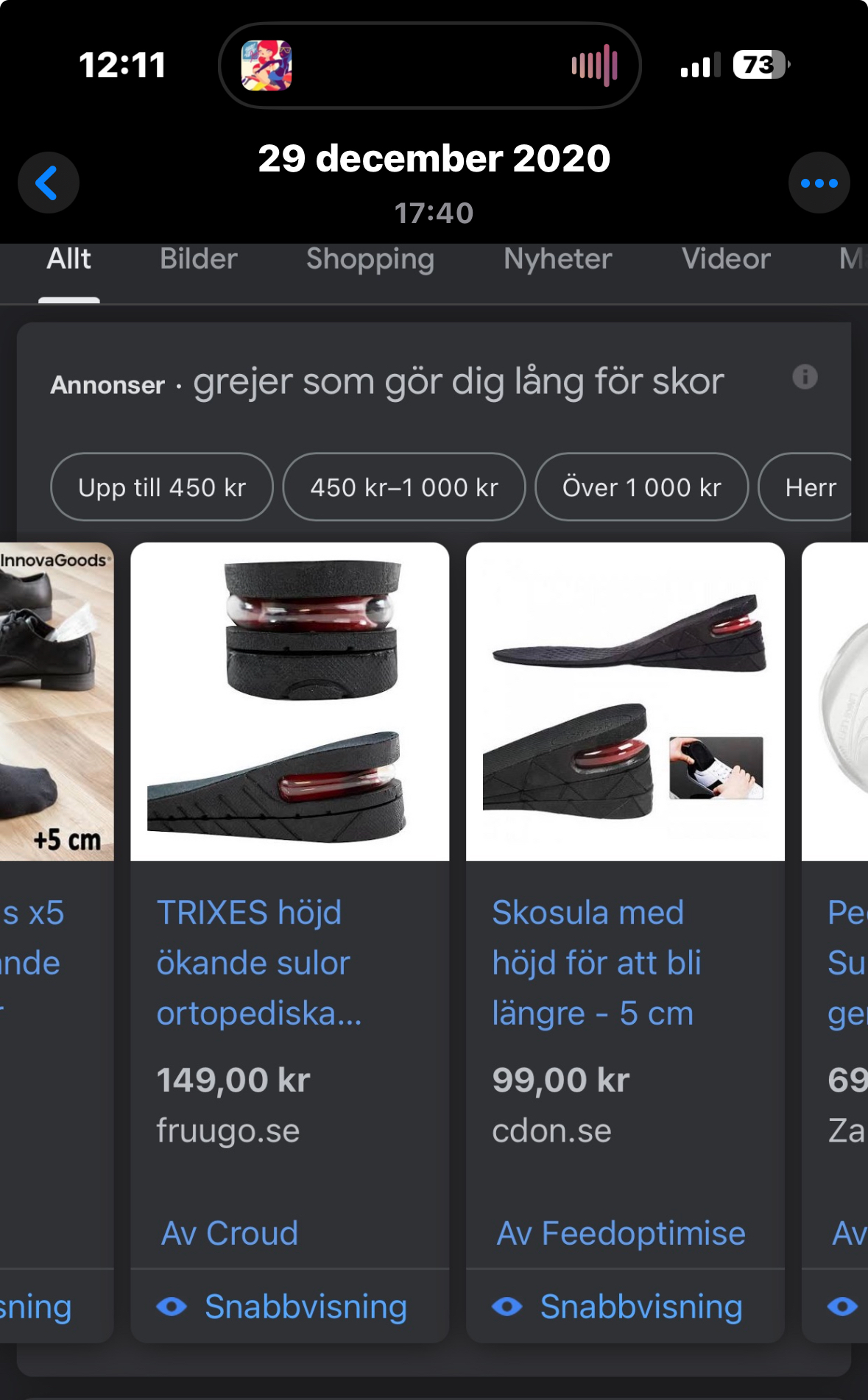Open the three-dot more options menu
The width and height of the screenshot is (868, 1400).
click(819, 183)
